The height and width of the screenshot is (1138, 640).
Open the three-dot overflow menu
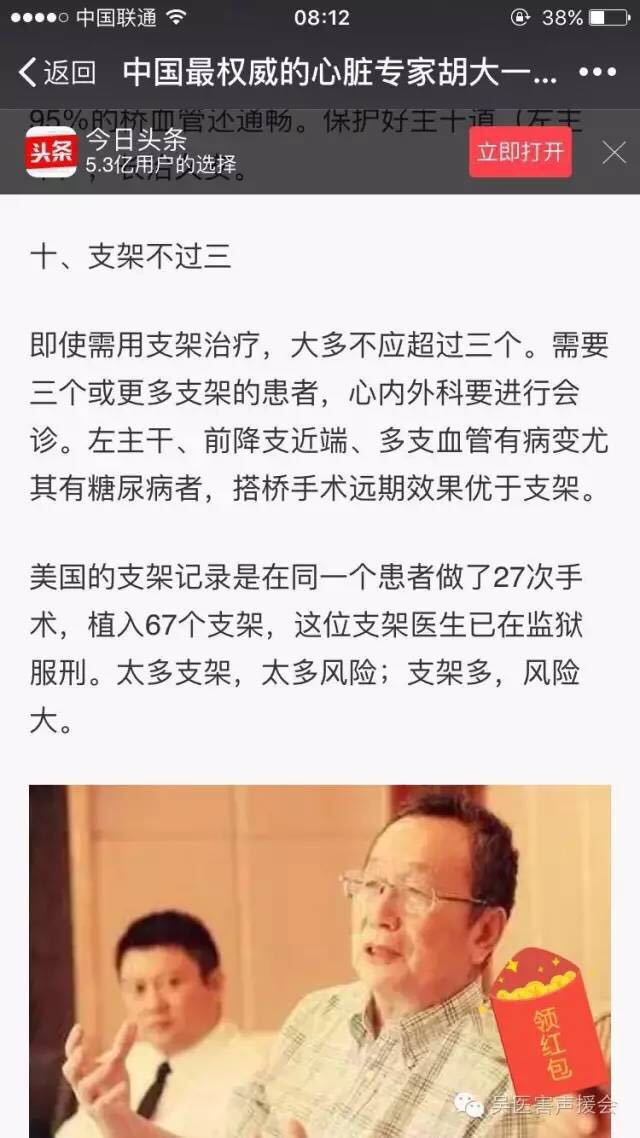(597, 72)
